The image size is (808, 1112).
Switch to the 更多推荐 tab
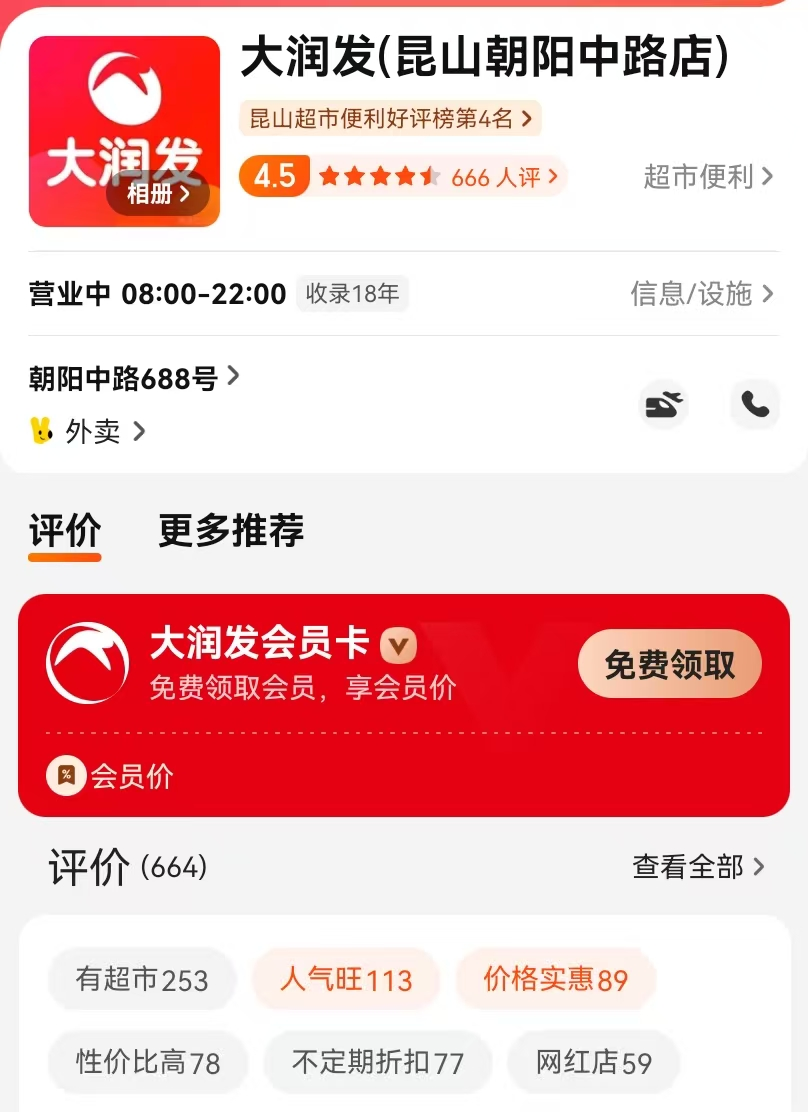pyautogui.click(x=231, y=531)
